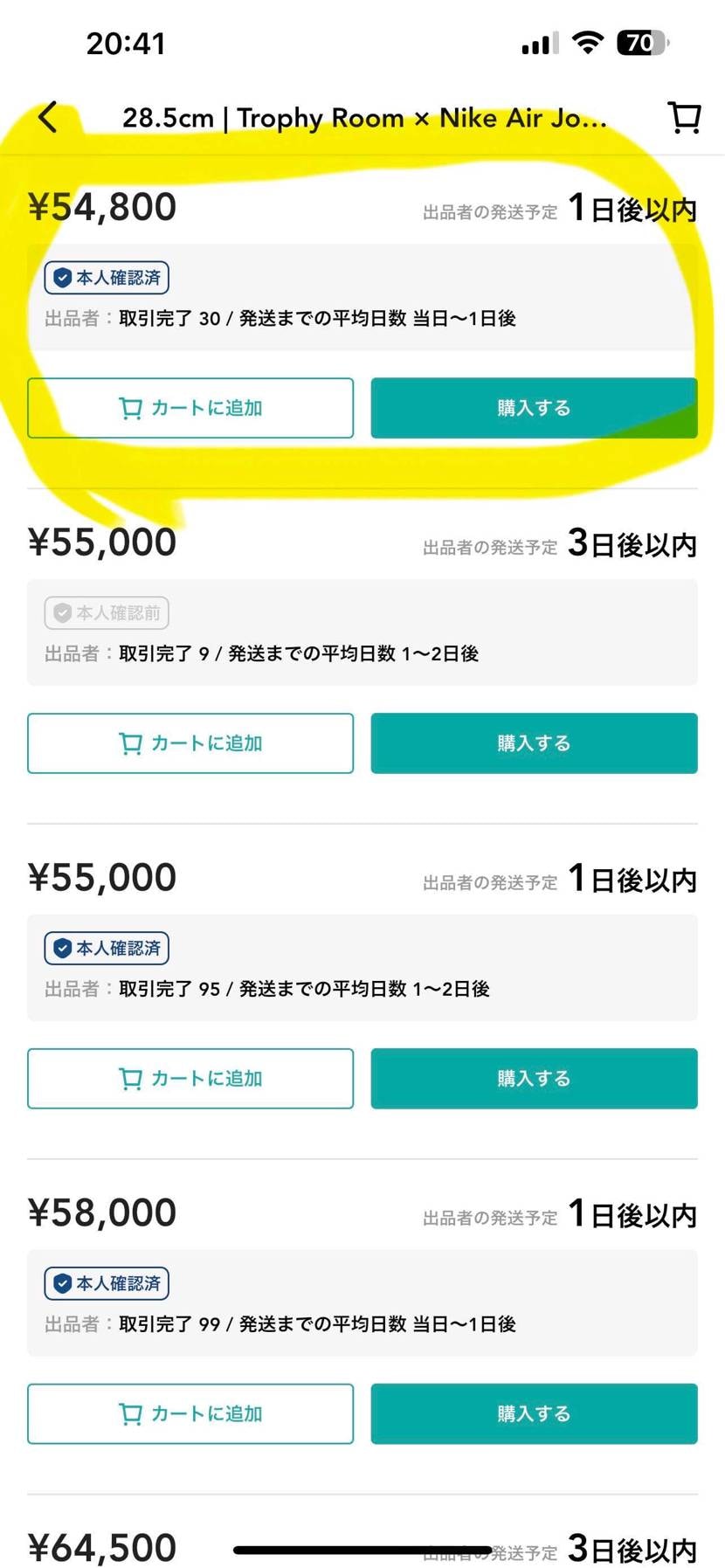
Task: Open the shopping cart icon in the header
Action: (685, 117)
